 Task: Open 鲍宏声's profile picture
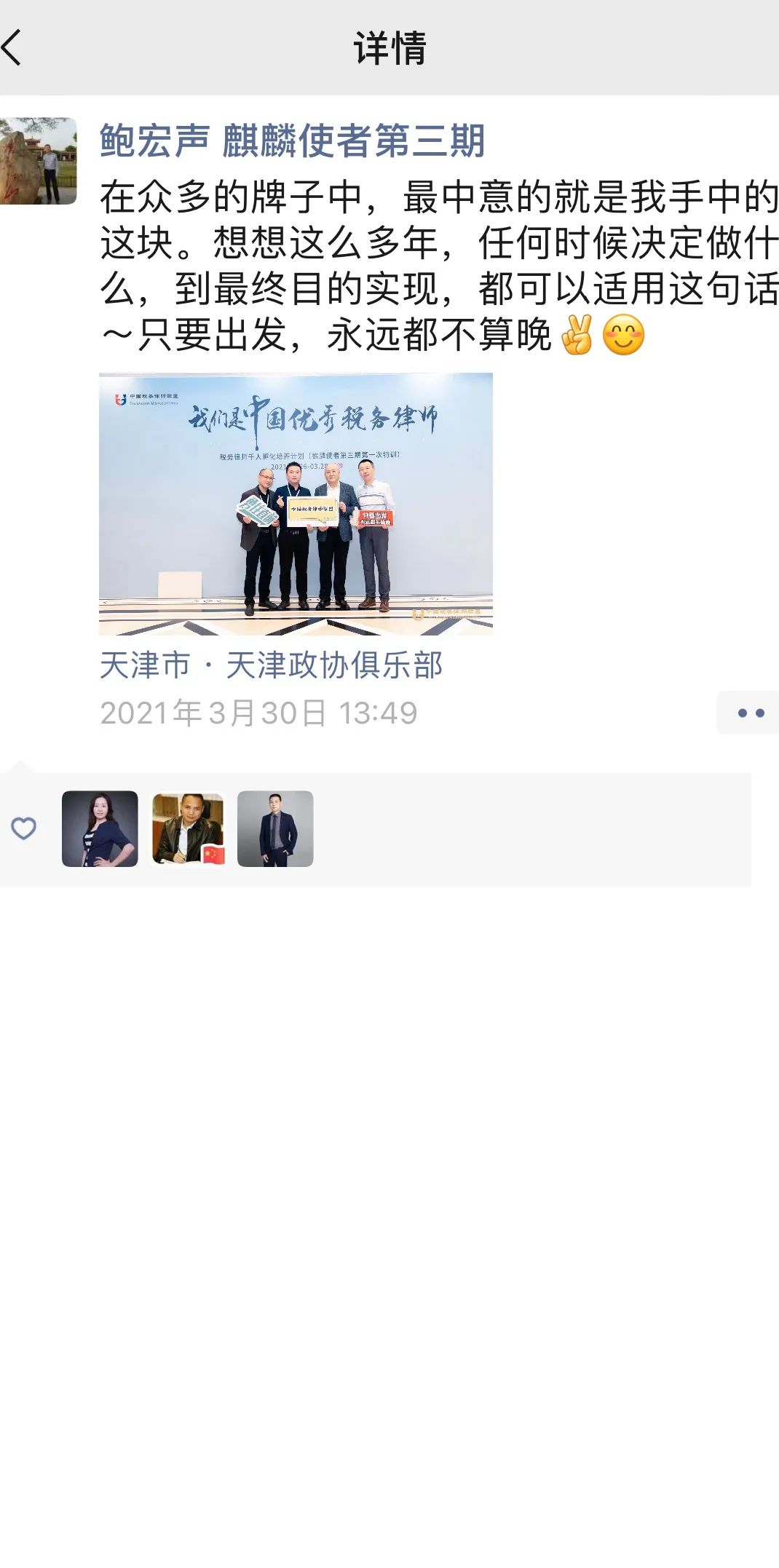pyautogui.click(x=39, y=161)
